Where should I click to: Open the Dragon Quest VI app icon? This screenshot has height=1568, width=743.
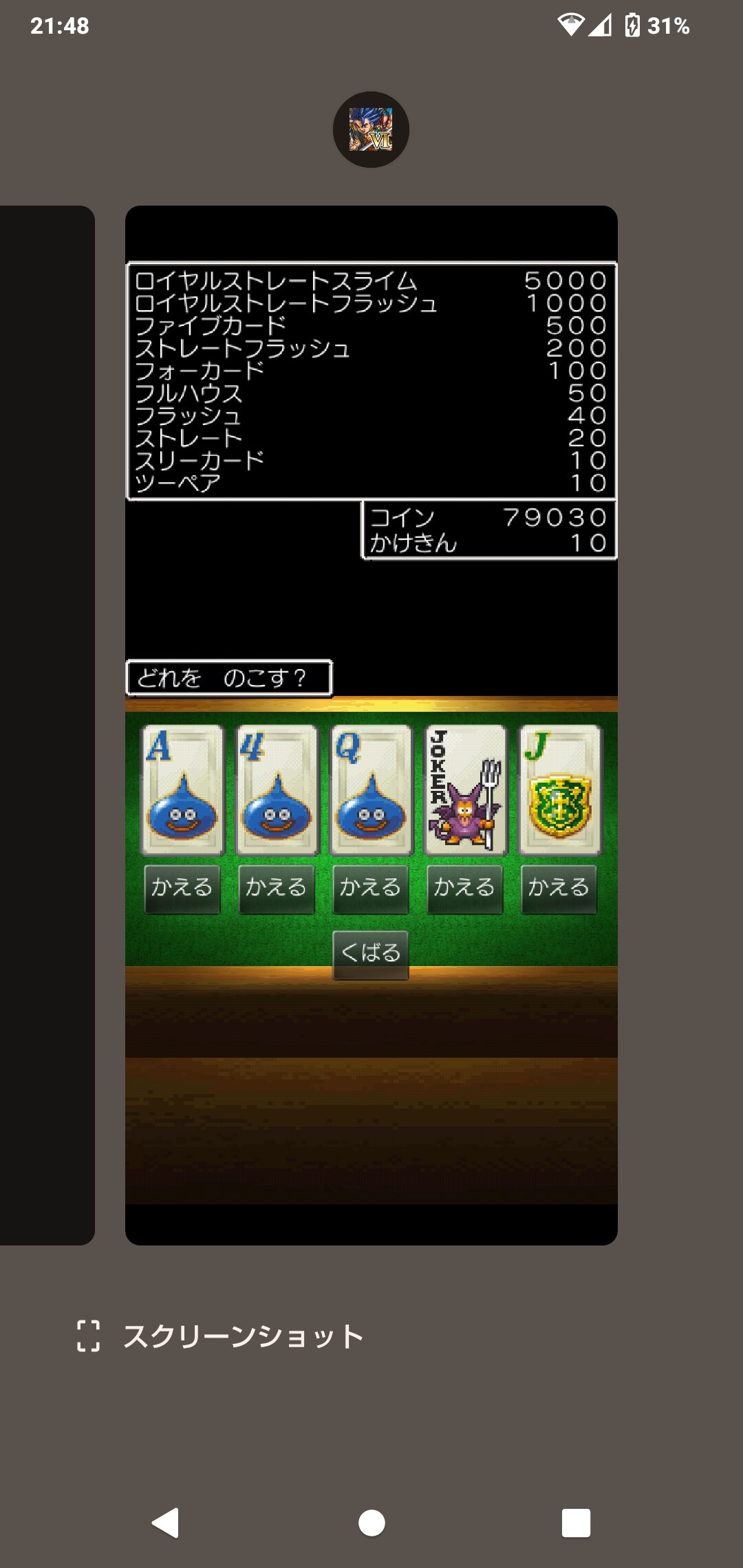point(371,129)
